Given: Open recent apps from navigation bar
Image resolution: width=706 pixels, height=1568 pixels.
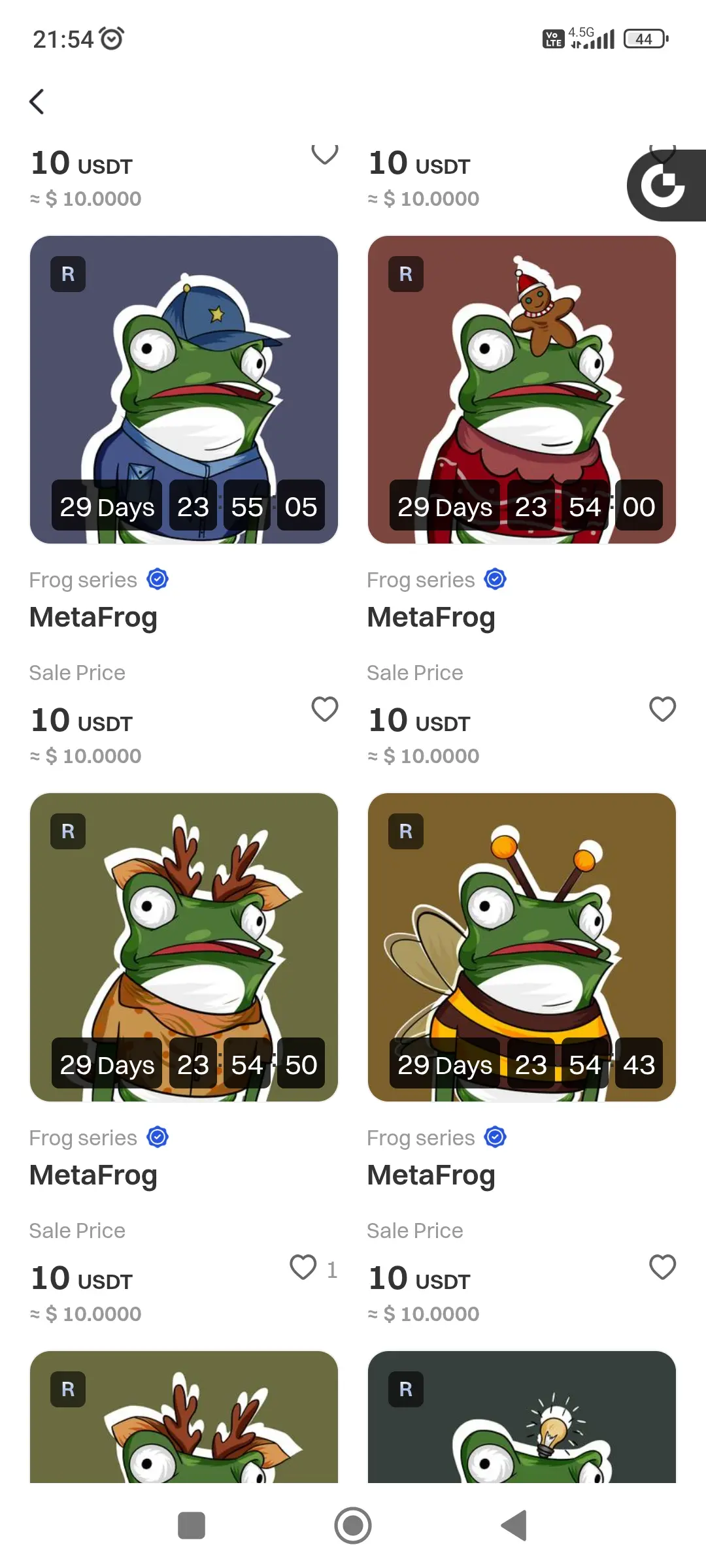Looking at the screenshot, I should click(x=192, y=1526).
